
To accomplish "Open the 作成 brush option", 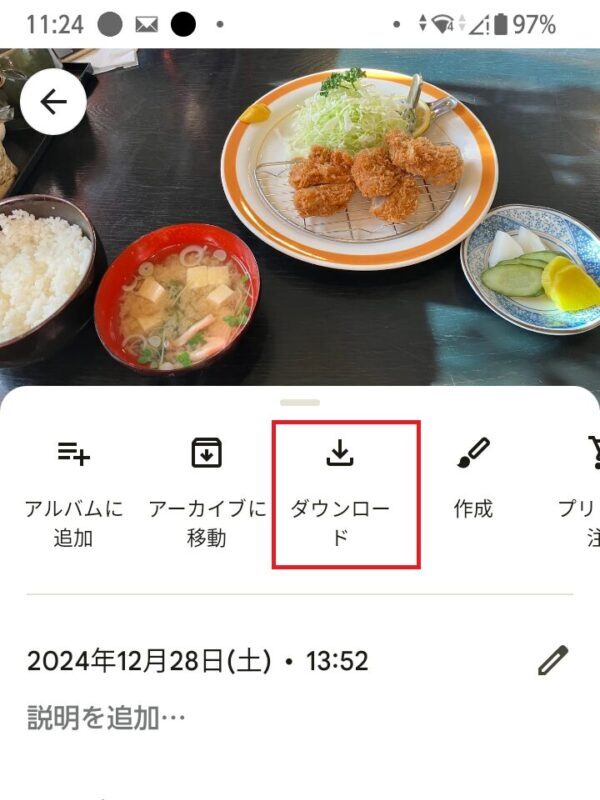I will point(473,482).
